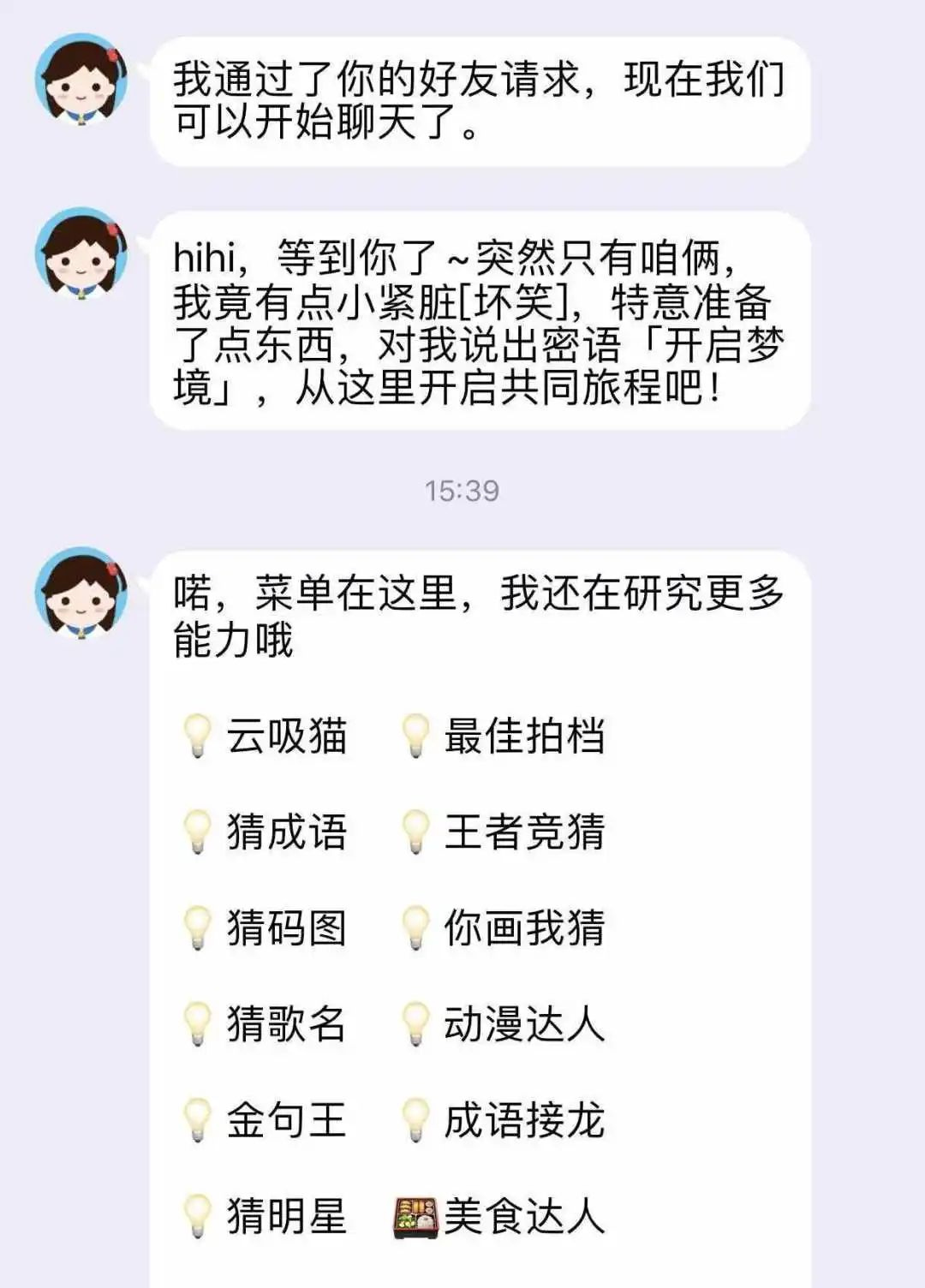Image resolution: width=925 pixels, height=1288 pixels.
Task: Open the 猜歌名 game option
Action: (287, 1021)
